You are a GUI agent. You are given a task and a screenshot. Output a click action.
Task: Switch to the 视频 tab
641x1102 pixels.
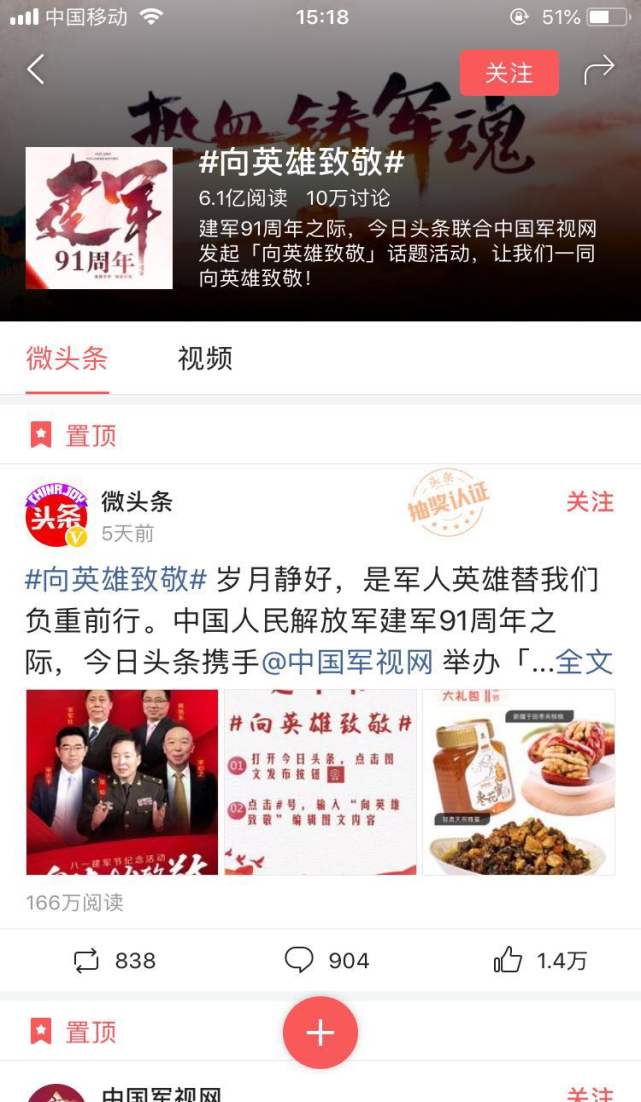[x=205, y=358]
